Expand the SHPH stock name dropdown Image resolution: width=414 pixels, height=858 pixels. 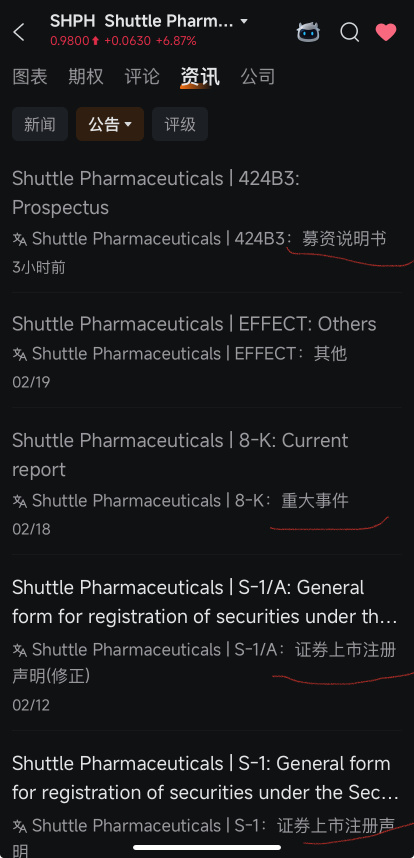[x=244, y=21]
